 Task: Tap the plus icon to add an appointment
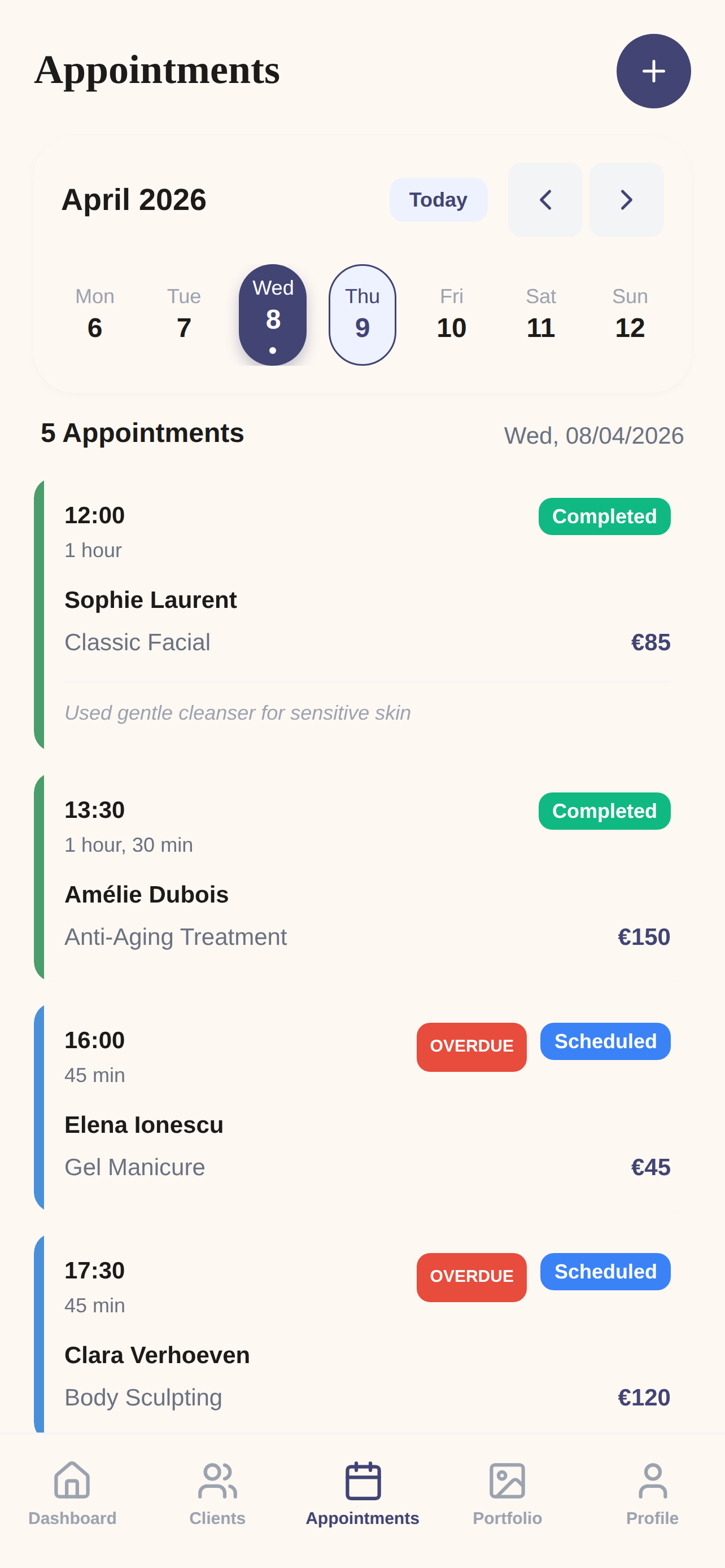[653, 71]
